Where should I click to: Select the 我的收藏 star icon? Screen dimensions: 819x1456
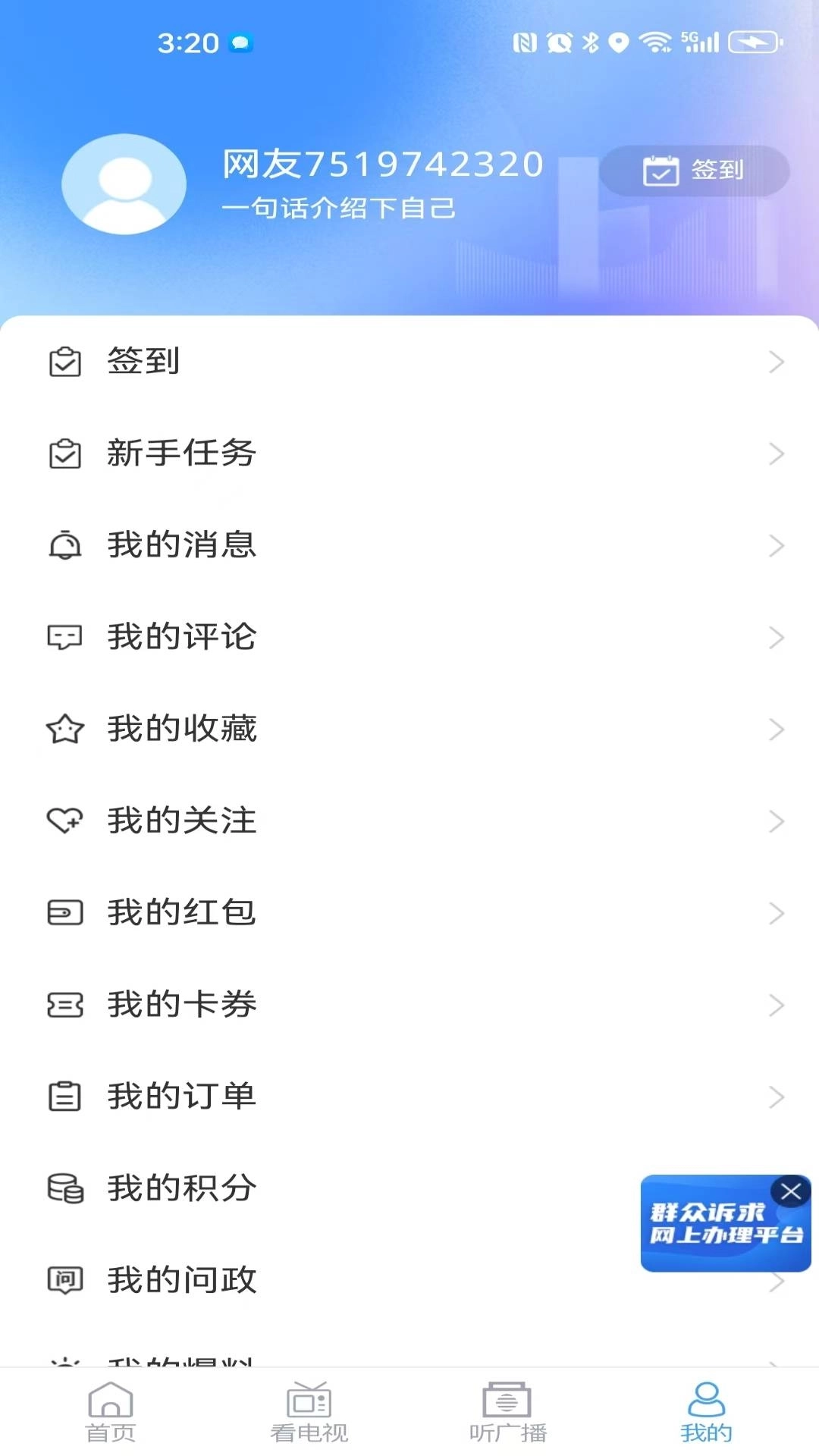(x=64, y=730)
